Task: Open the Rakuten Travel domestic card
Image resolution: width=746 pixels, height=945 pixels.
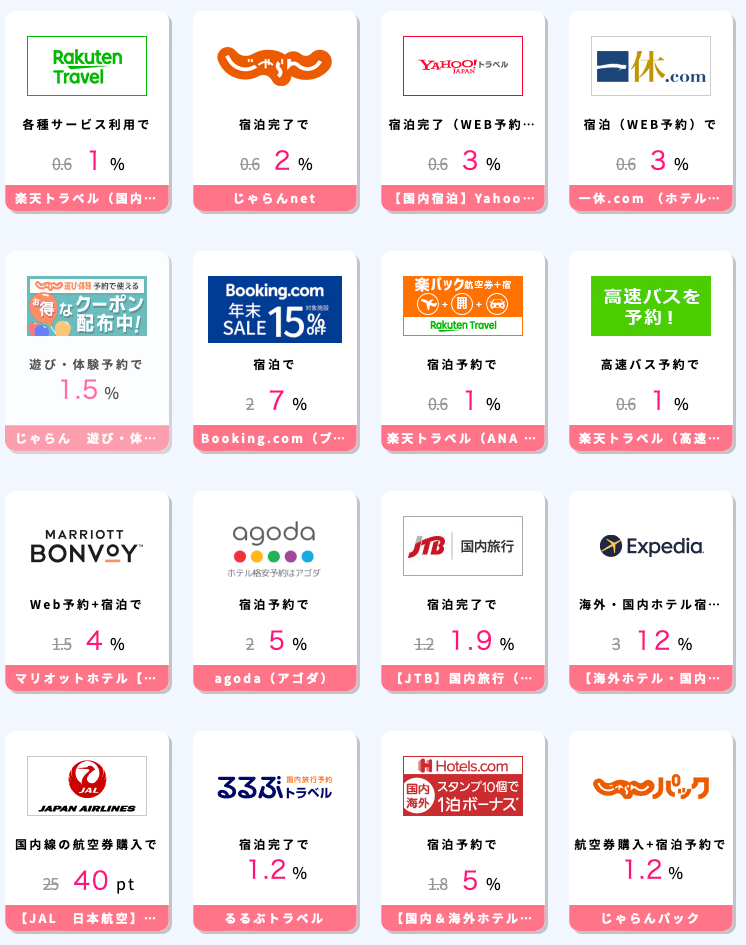Action: (87, 110)
